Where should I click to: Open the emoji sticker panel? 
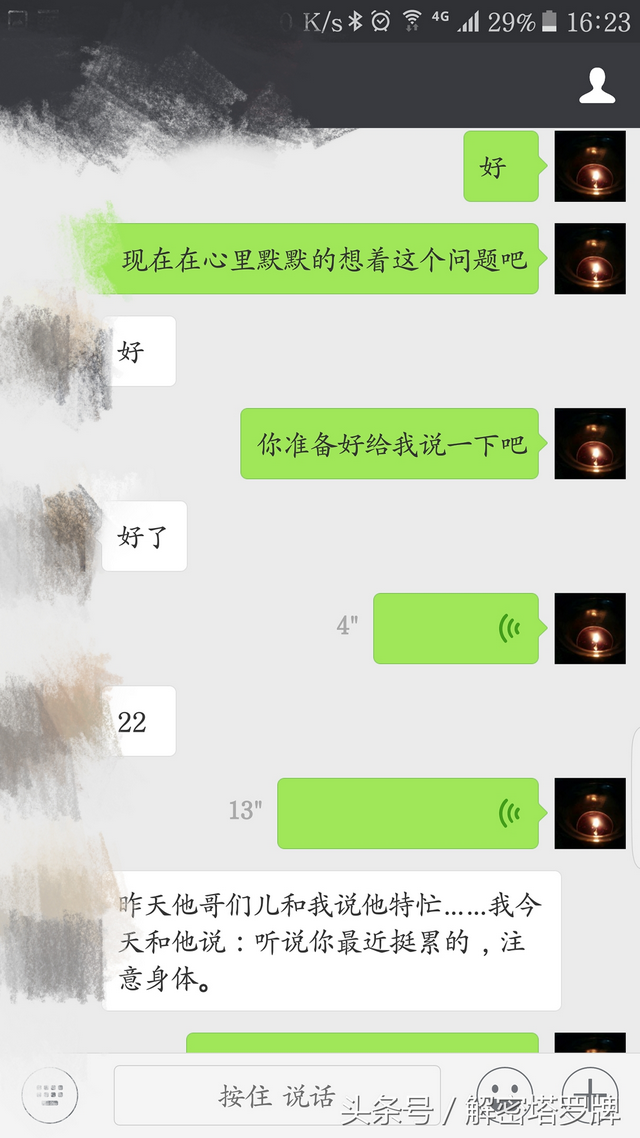tap(504, 1095)
